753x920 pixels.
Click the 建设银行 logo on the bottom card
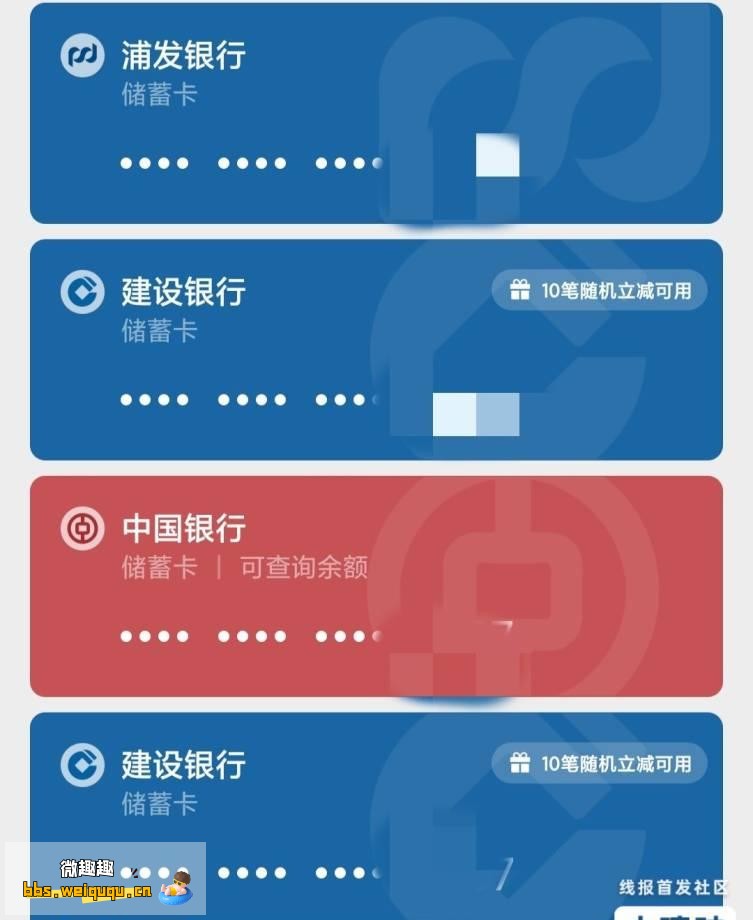[x=83, y=766]
